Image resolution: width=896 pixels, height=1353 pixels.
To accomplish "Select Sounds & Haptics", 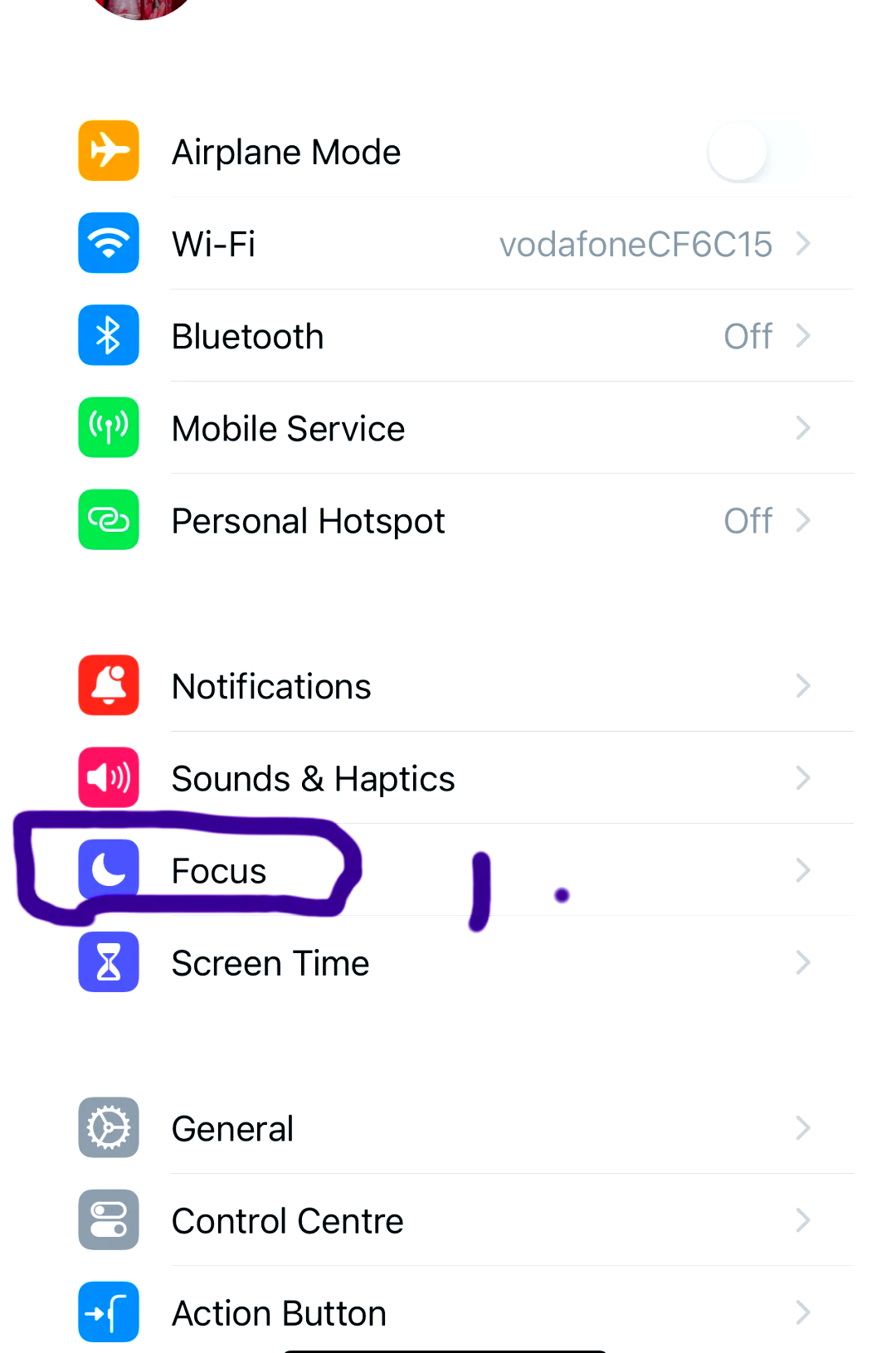I will 448,778.
